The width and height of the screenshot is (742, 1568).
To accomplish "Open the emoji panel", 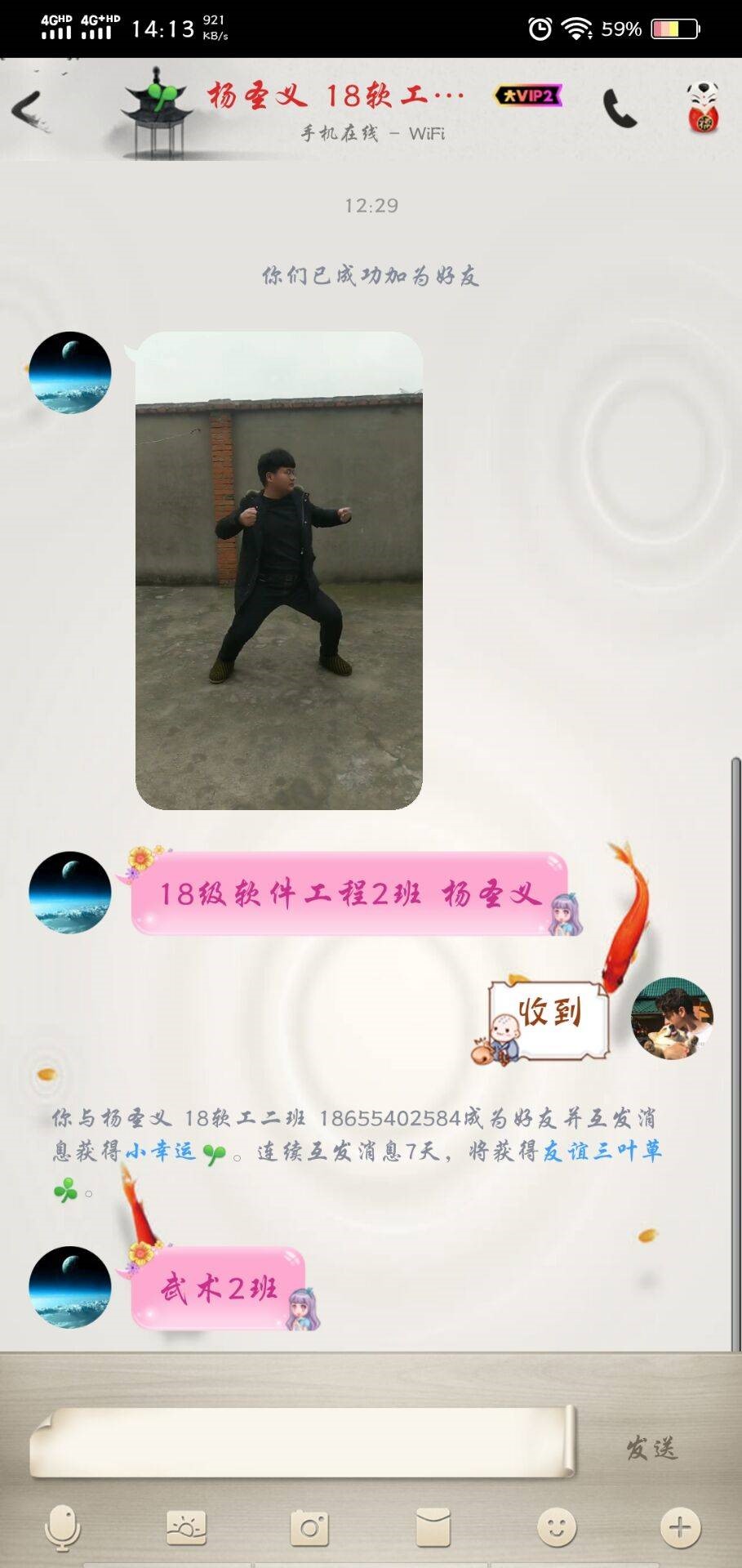I will [x=557, y=1527].
